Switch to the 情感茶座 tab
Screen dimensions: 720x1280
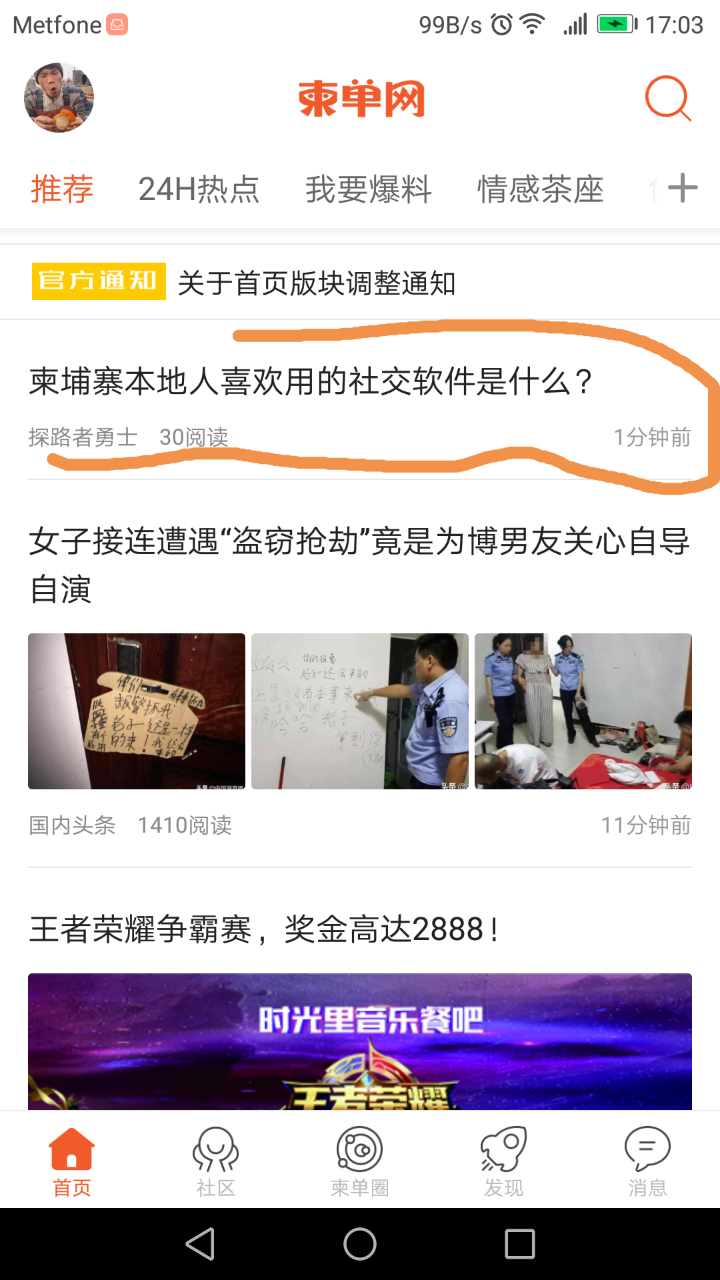pyautogui.click(x=540, y=189)
